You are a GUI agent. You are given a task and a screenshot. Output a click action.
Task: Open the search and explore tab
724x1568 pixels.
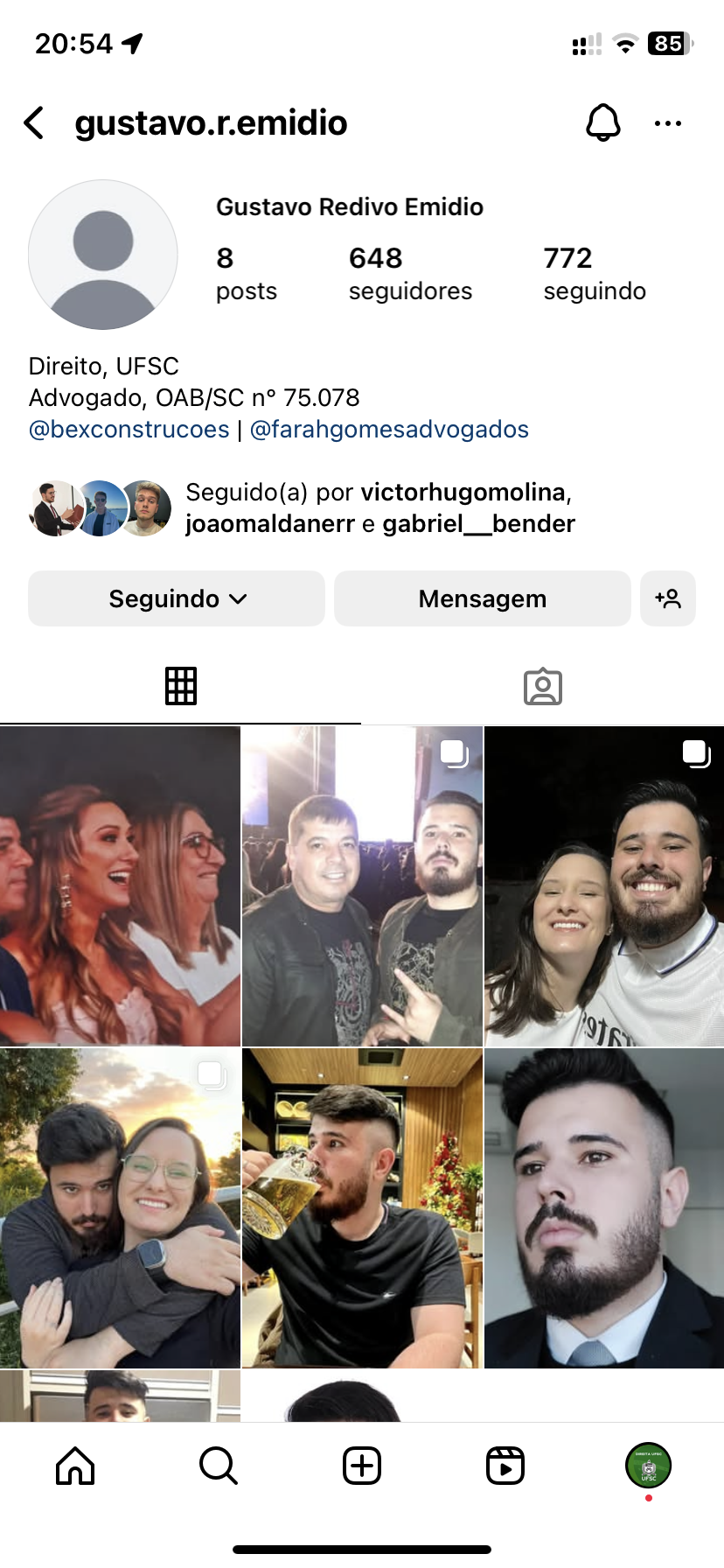pyautogui.click(x=219, y=1466)
